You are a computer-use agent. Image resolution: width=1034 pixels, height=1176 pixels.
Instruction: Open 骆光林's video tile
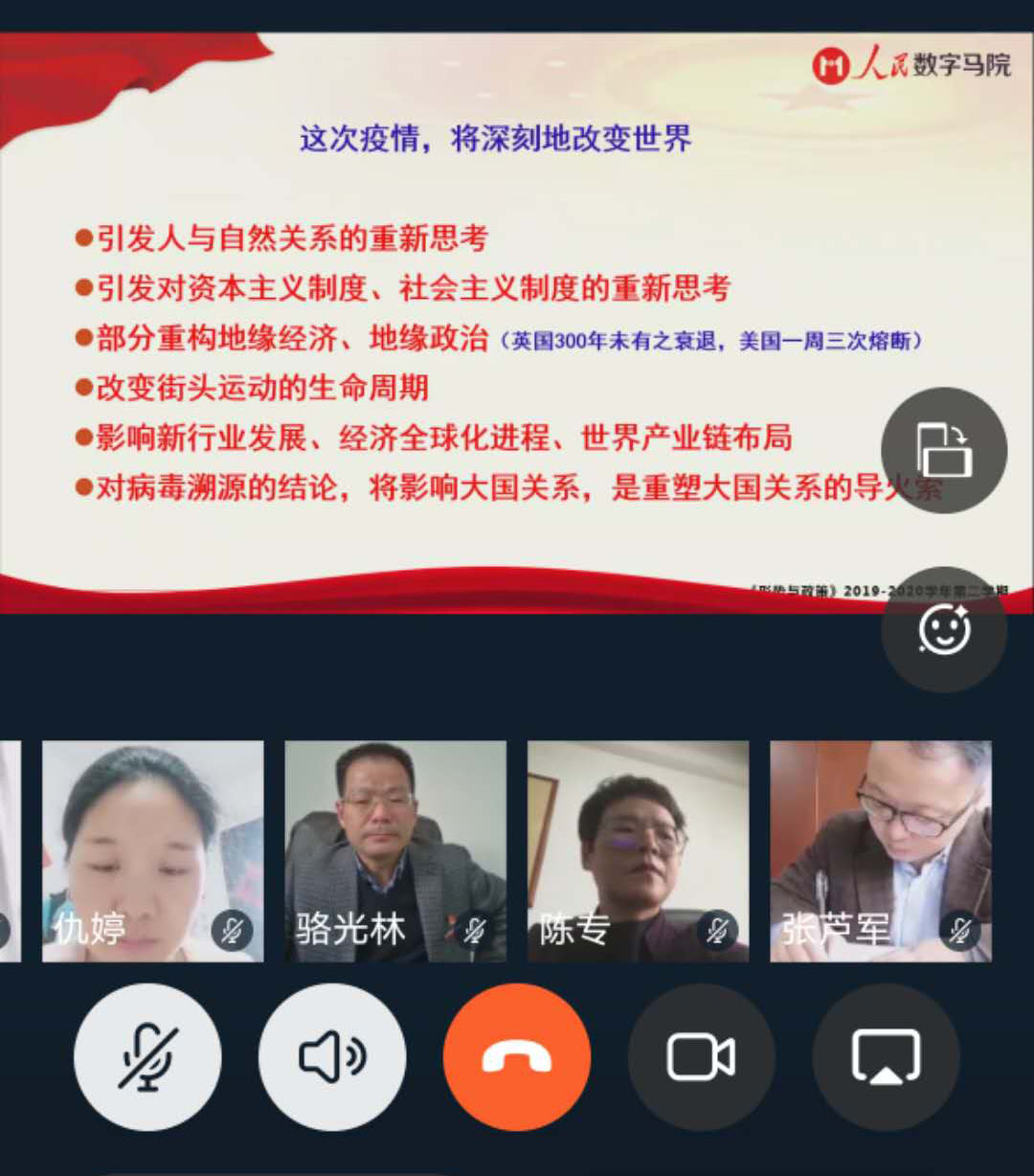pyautogui.click(x=395, y=850)
